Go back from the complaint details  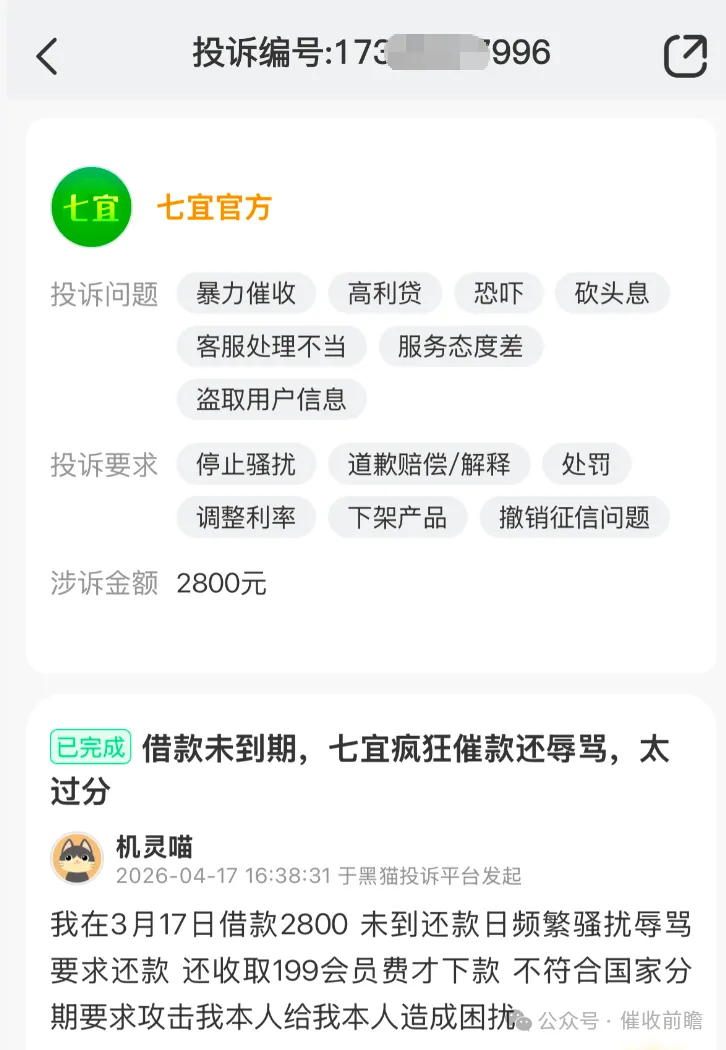(47, 56)
